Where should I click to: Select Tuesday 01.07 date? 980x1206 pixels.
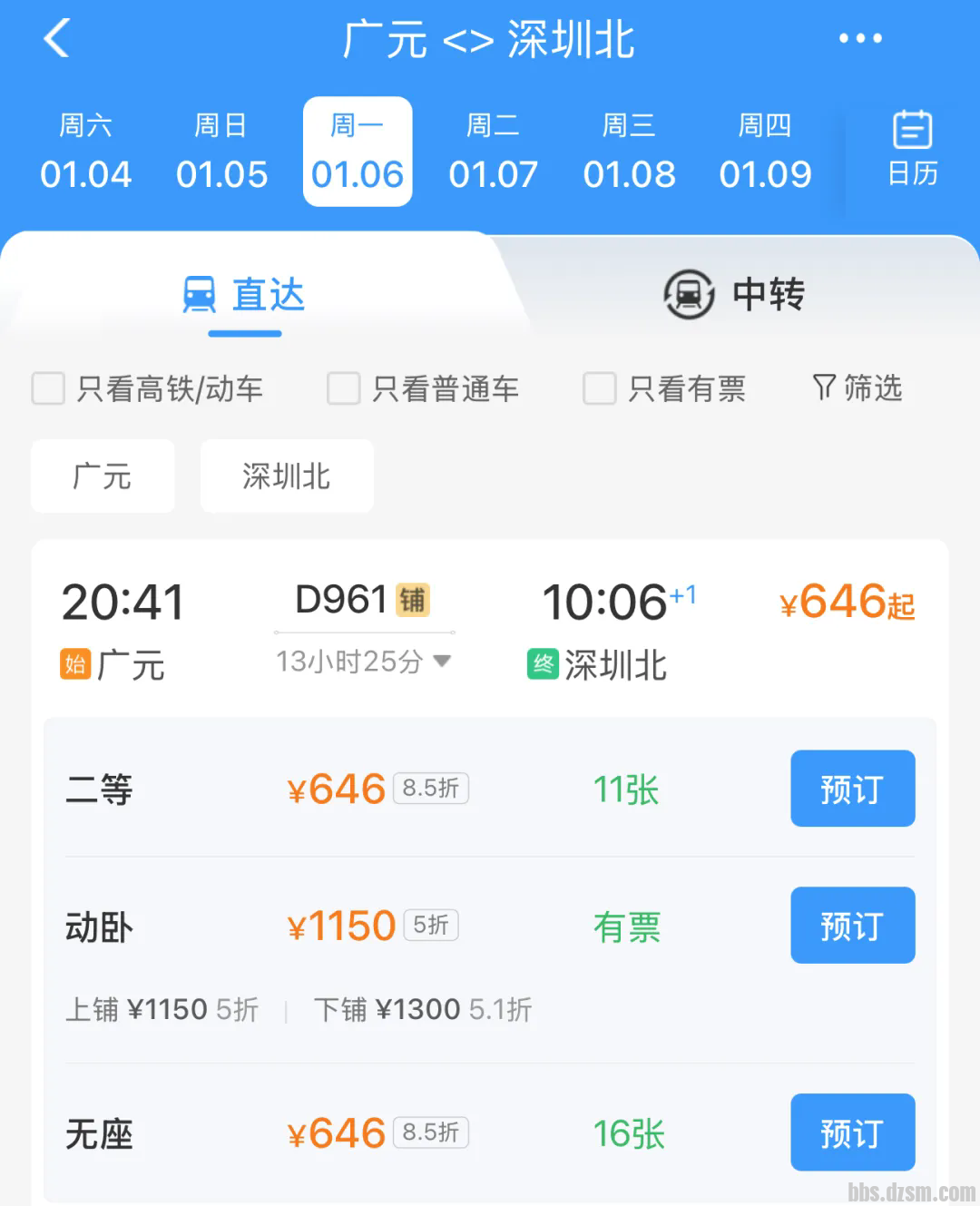click(x=493, y=152)
